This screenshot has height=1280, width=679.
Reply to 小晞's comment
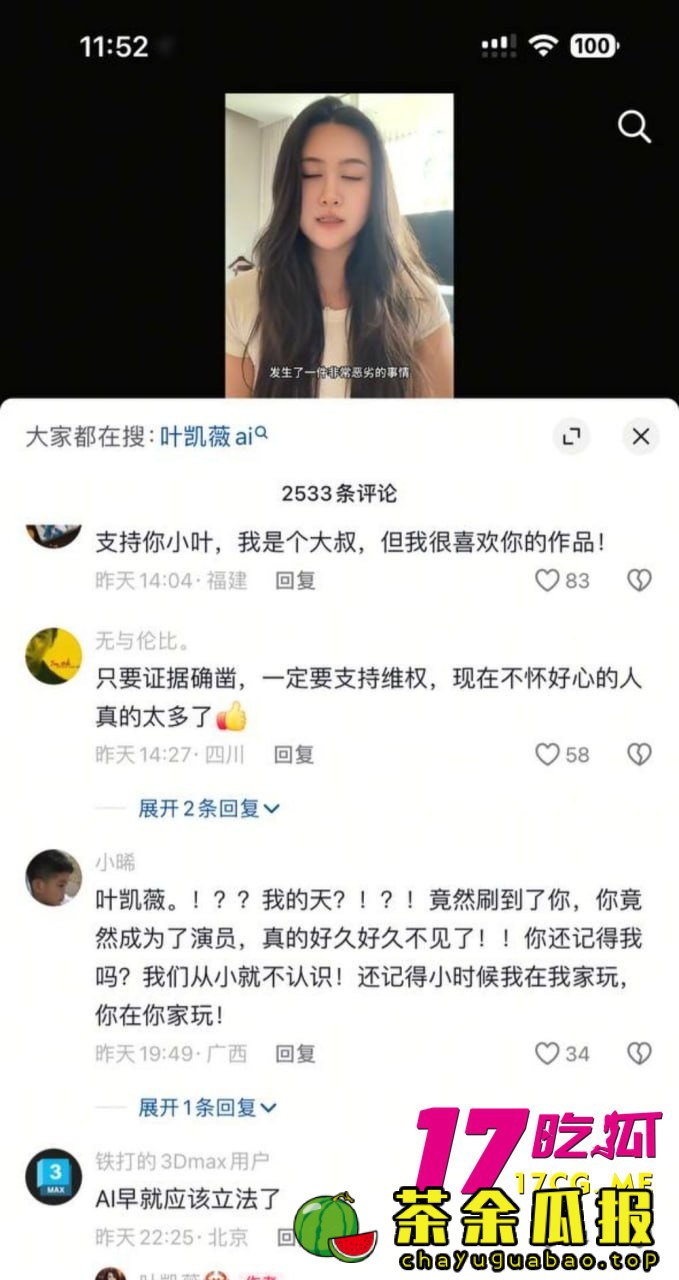click(295, 1053)
